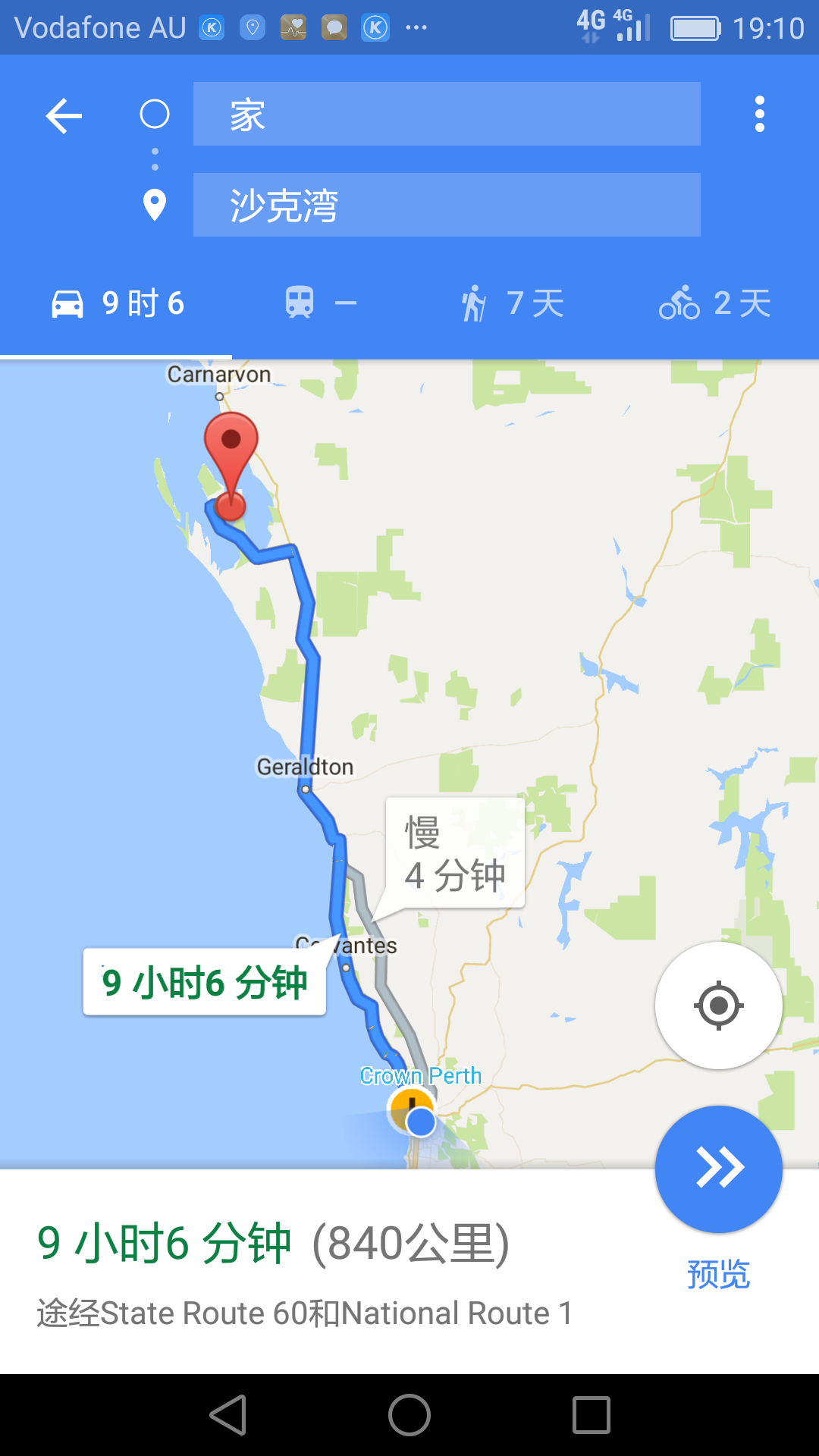Select the slower alternate route 慢 4 分钟
This screenshot has height=1456, width=819.
(x=455, y=853)
